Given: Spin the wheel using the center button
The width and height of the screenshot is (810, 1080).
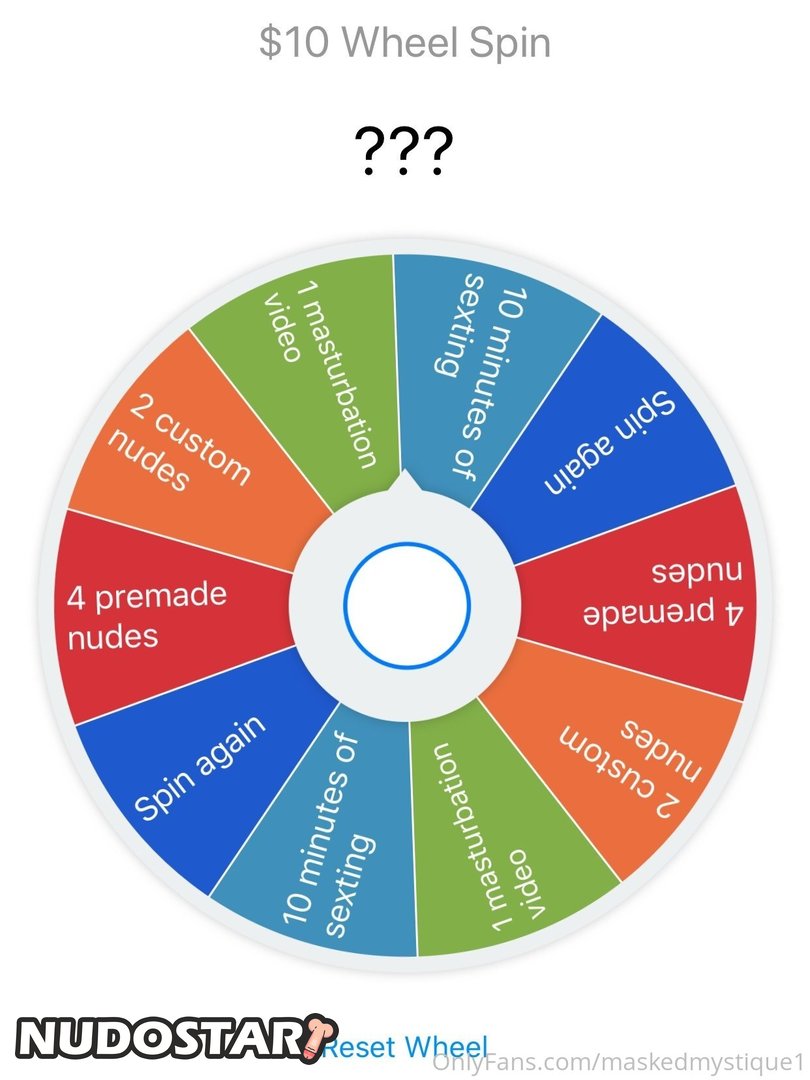Looking at the screenshot, I should 406,605.
